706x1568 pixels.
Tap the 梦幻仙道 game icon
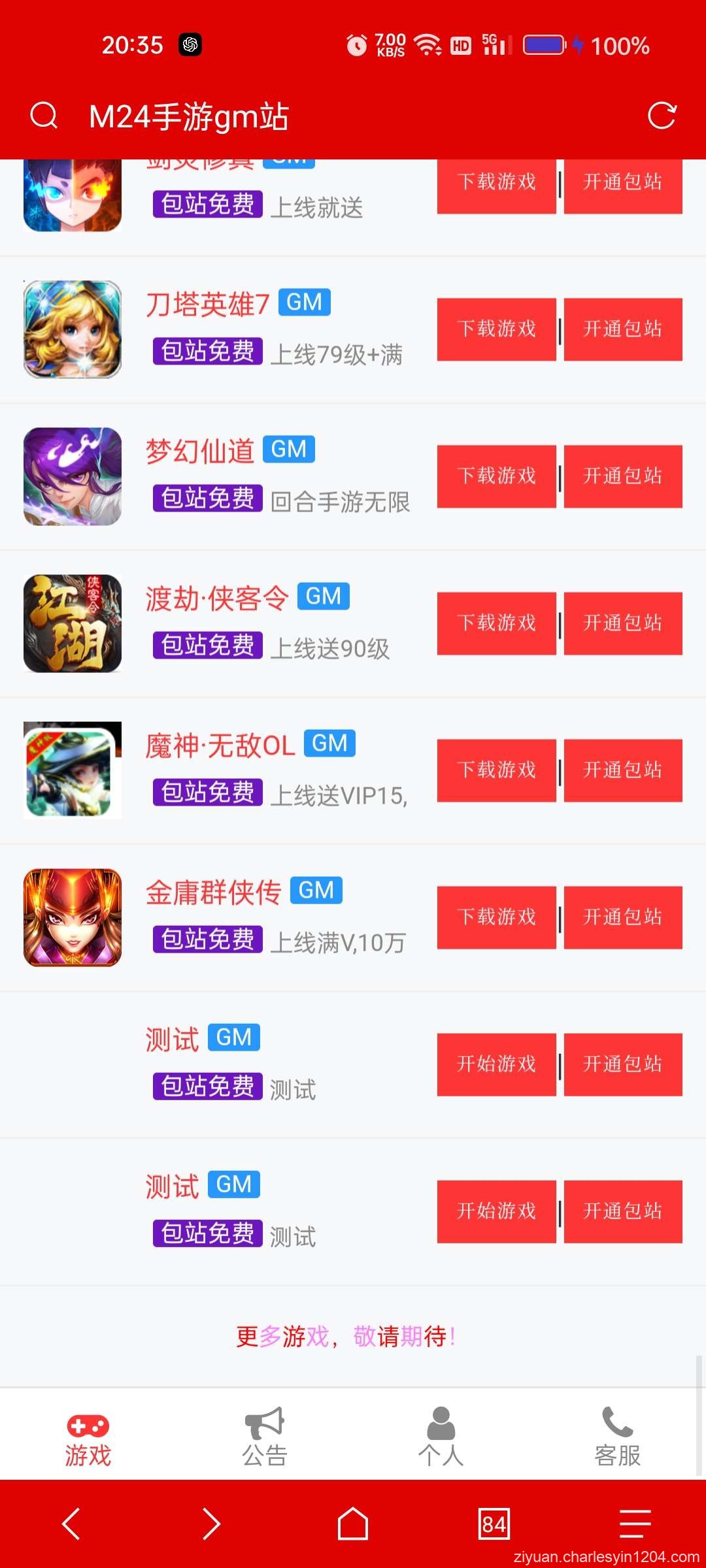click(x=72, y=476)
